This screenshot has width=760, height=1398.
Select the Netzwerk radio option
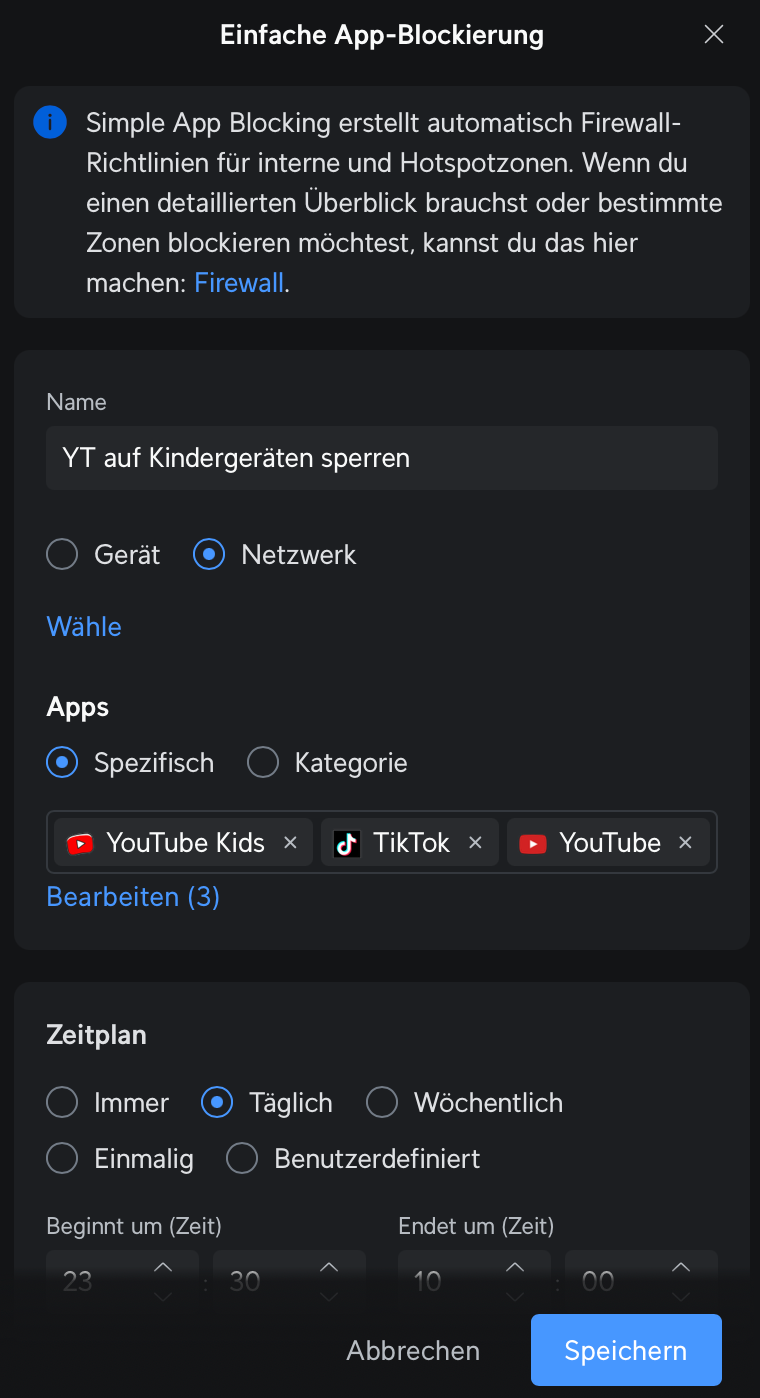(x=209, y=555)
